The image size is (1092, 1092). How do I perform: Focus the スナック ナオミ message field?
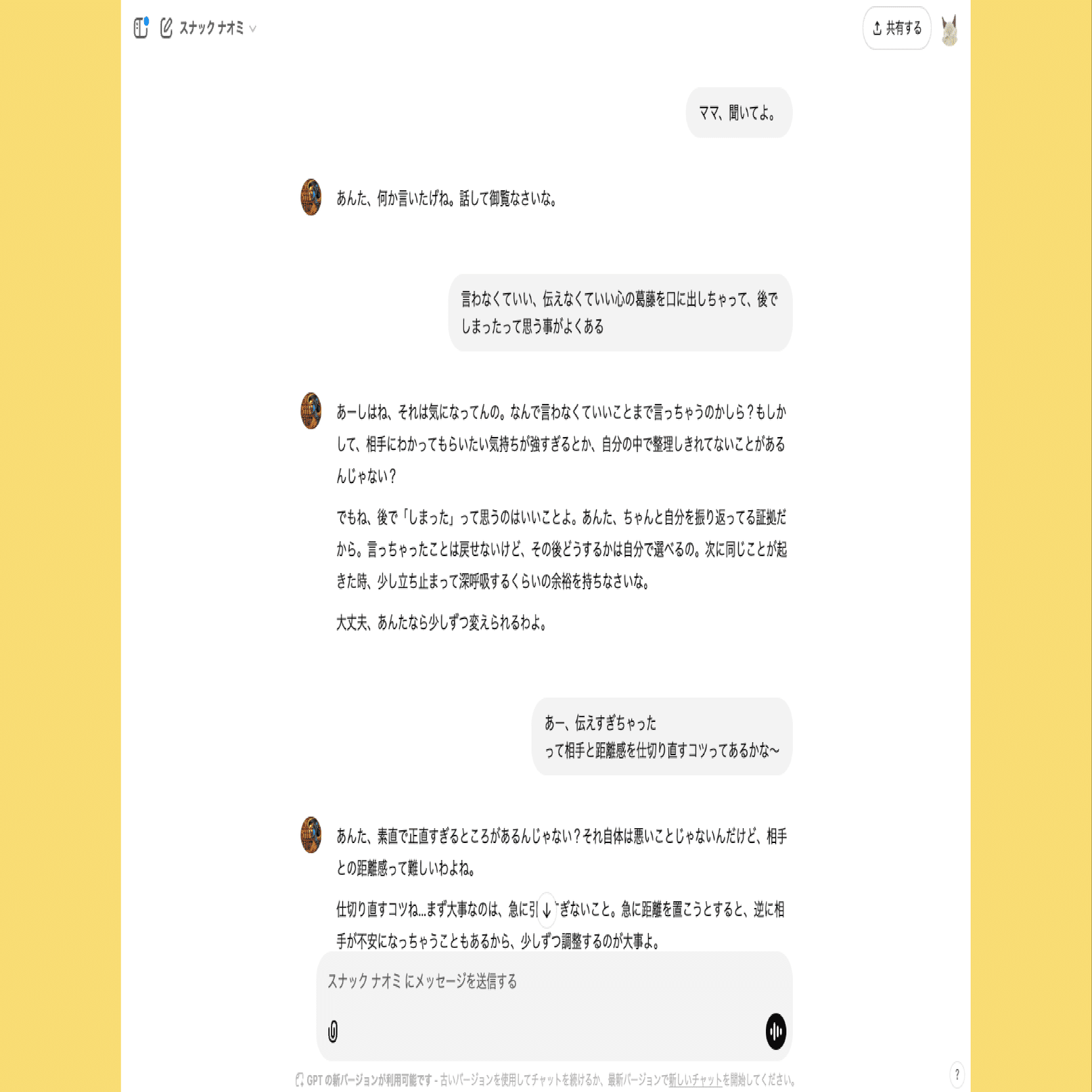[x=553, y=981]
